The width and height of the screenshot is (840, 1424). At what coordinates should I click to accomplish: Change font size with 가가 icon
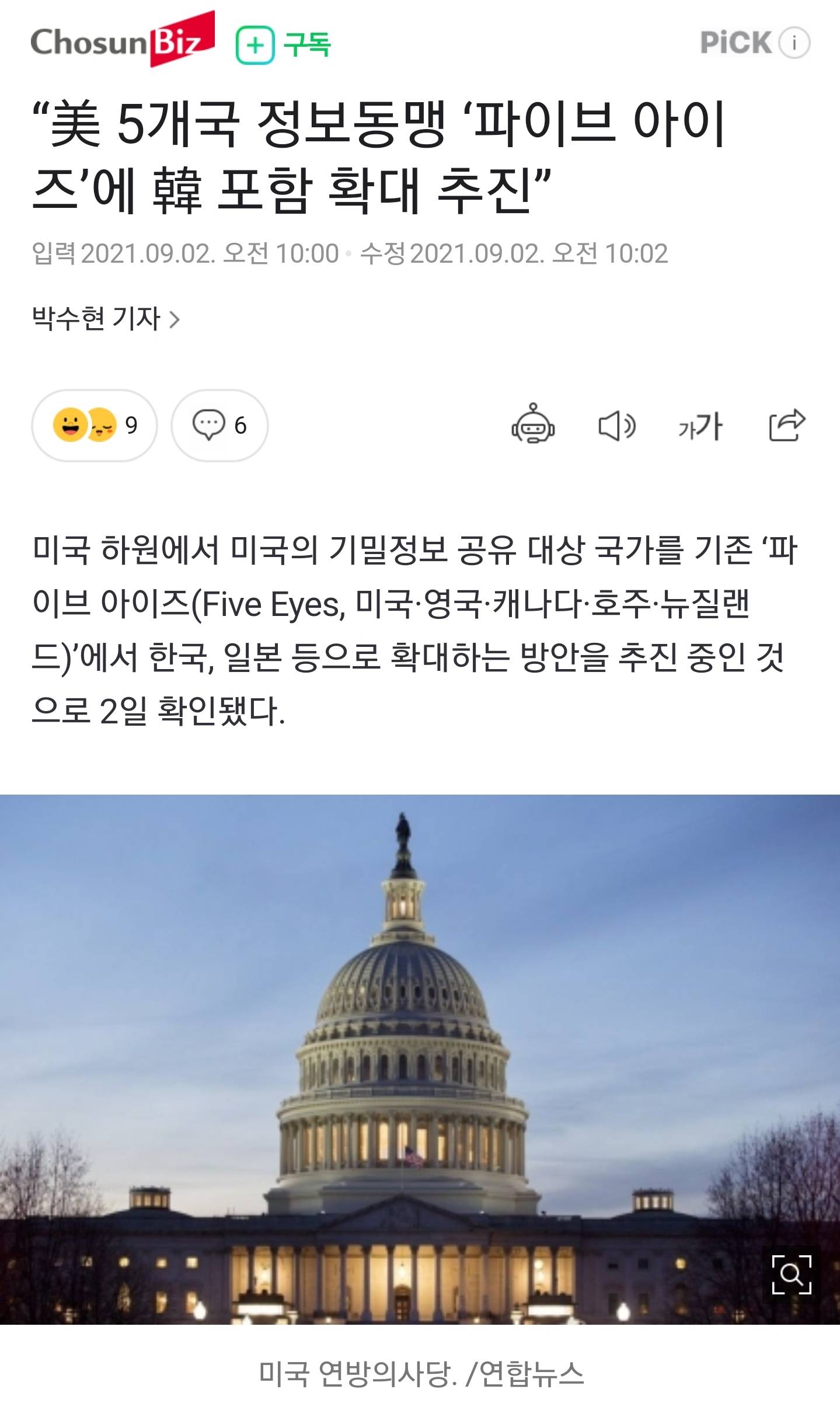click(700, 426)
